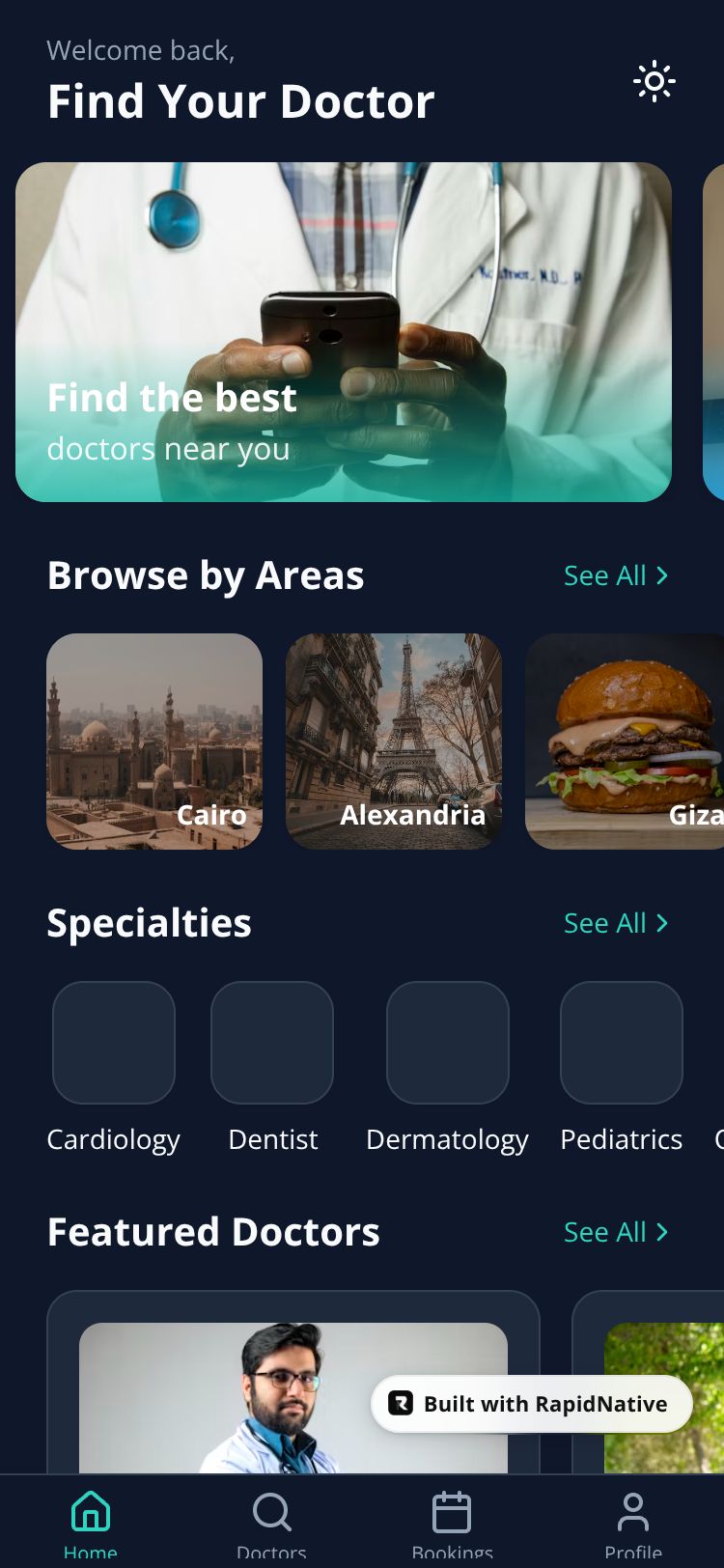See all Specialties
724x1568 pixels.
615,923
